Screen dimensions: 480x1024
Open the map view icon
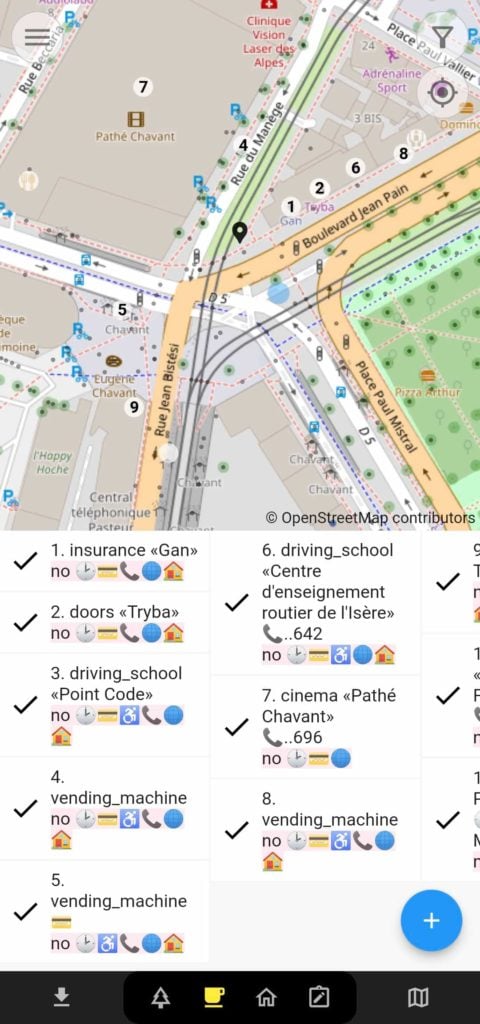[x=418, y=997]
